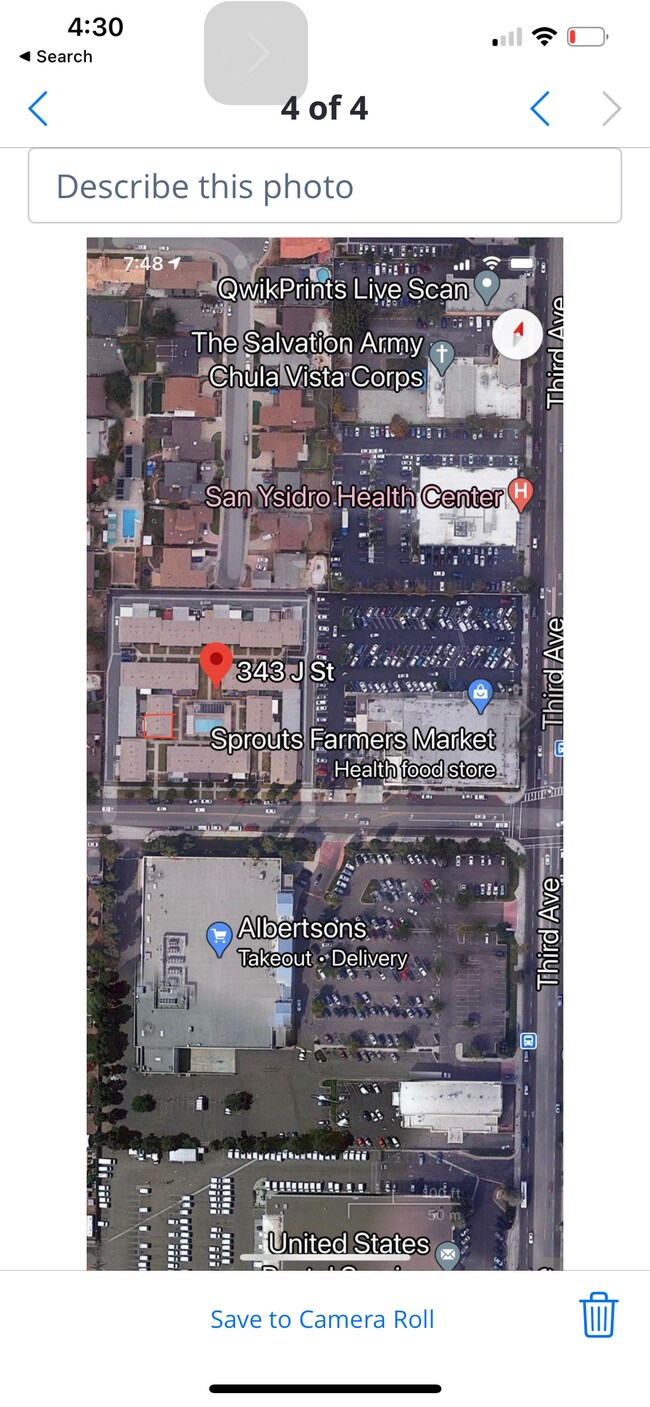Open the map screenshot photo
Viewport: 650px width, 1407px height.
point(324,753)
